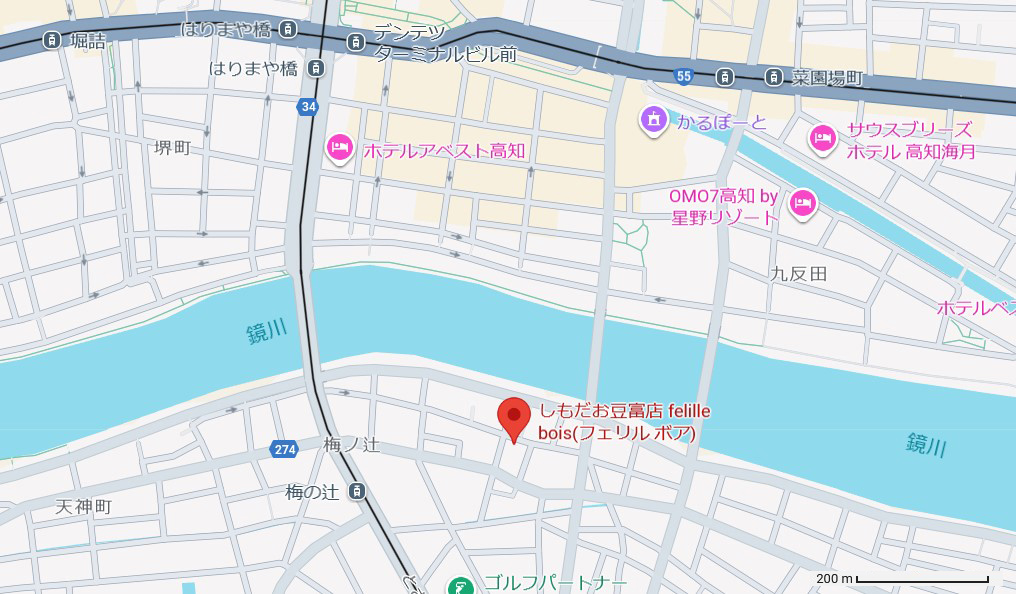Image resolution: width=1016 pixels, height=594 pixels.
Task: Select the サウスブリーズホテル 高知海月 marker
Action: click(x=823, y=138)
